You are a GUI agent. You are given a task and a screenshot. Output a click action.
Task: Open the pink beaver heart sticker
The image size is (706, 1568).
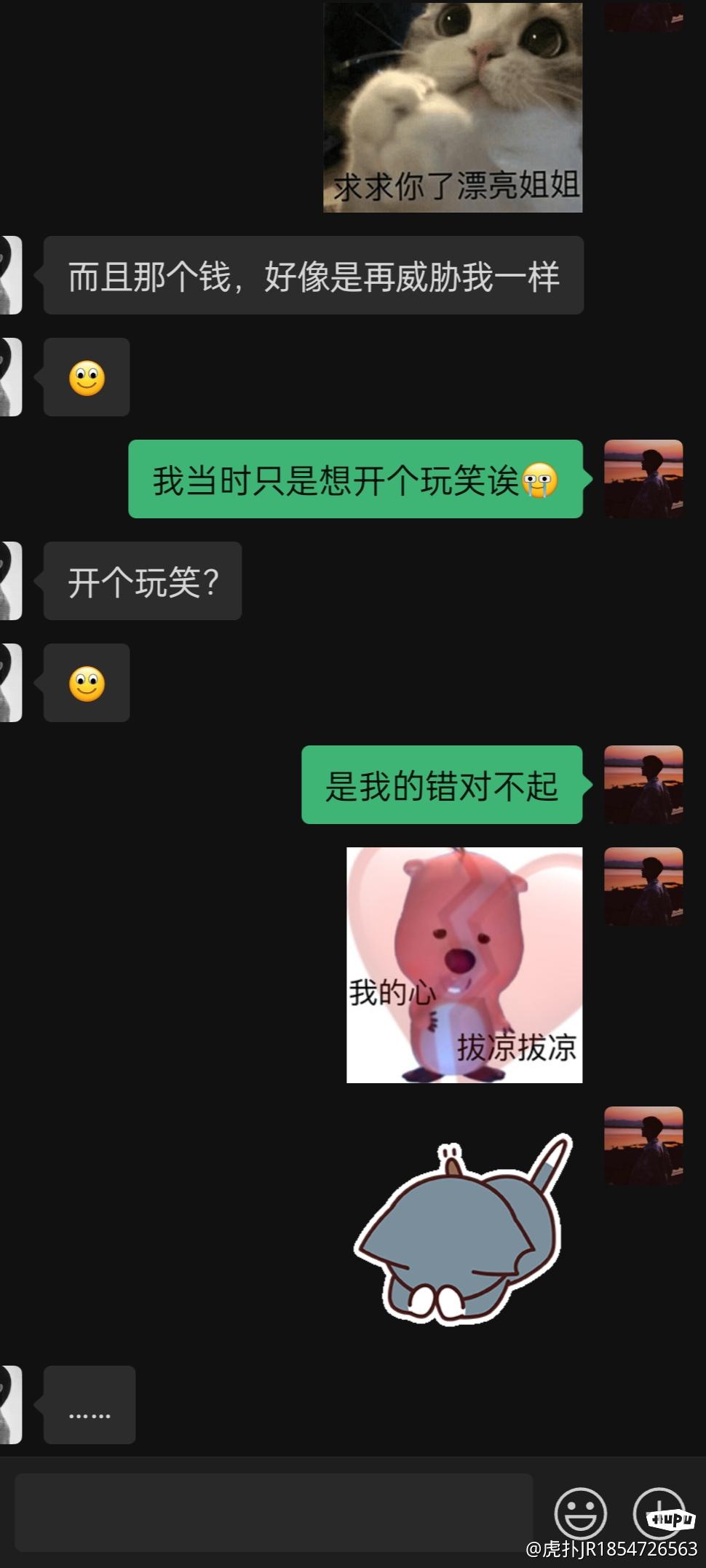464,965
